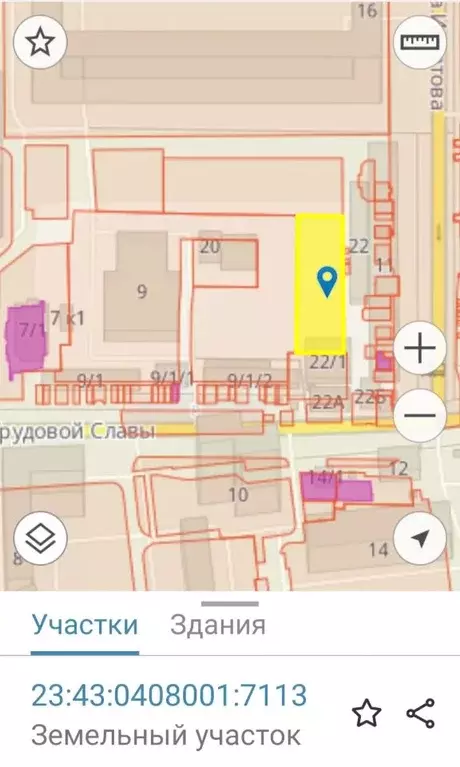
Task: Switch to the Здания tab
Action: click(218, 625)
